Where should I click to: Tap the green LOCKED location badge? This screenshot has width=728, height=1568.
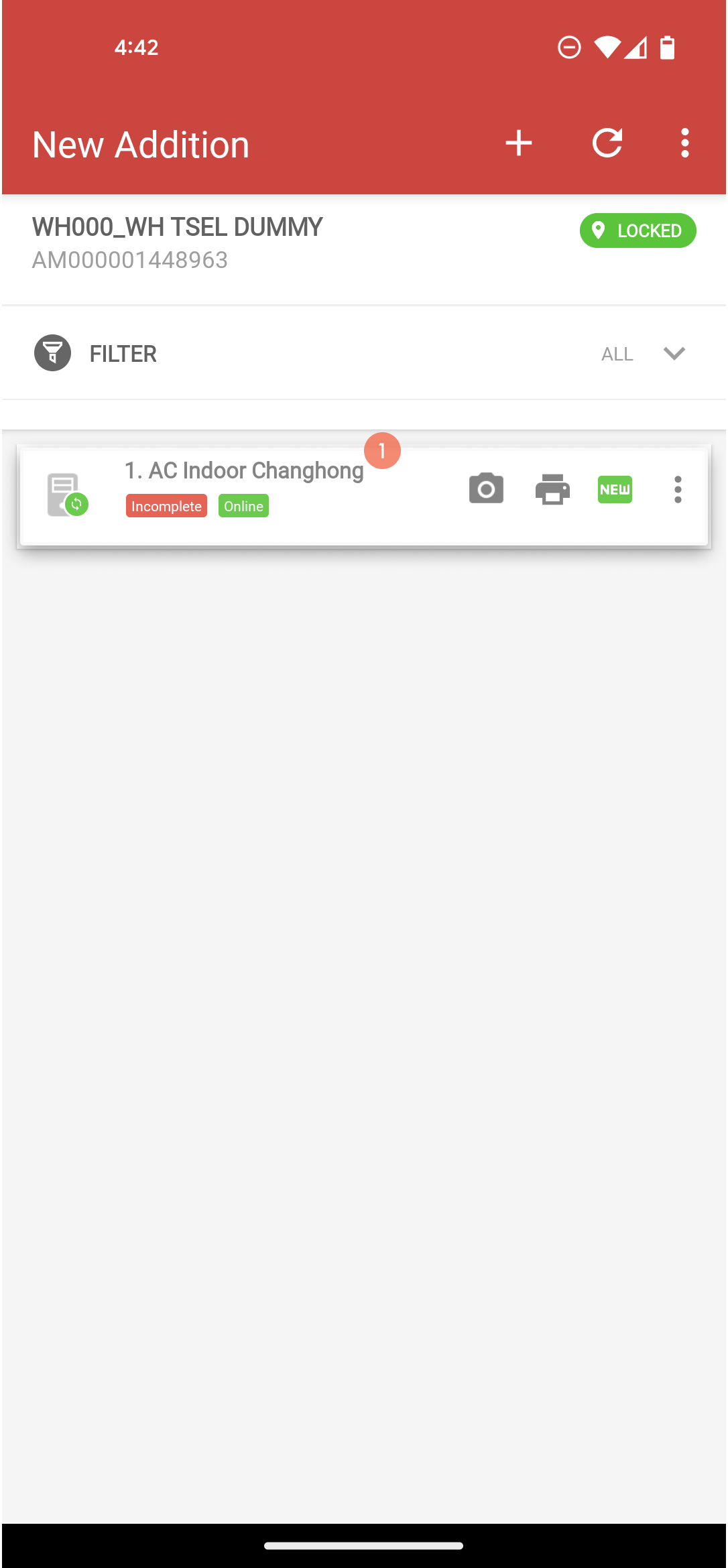tap(638, 231)
